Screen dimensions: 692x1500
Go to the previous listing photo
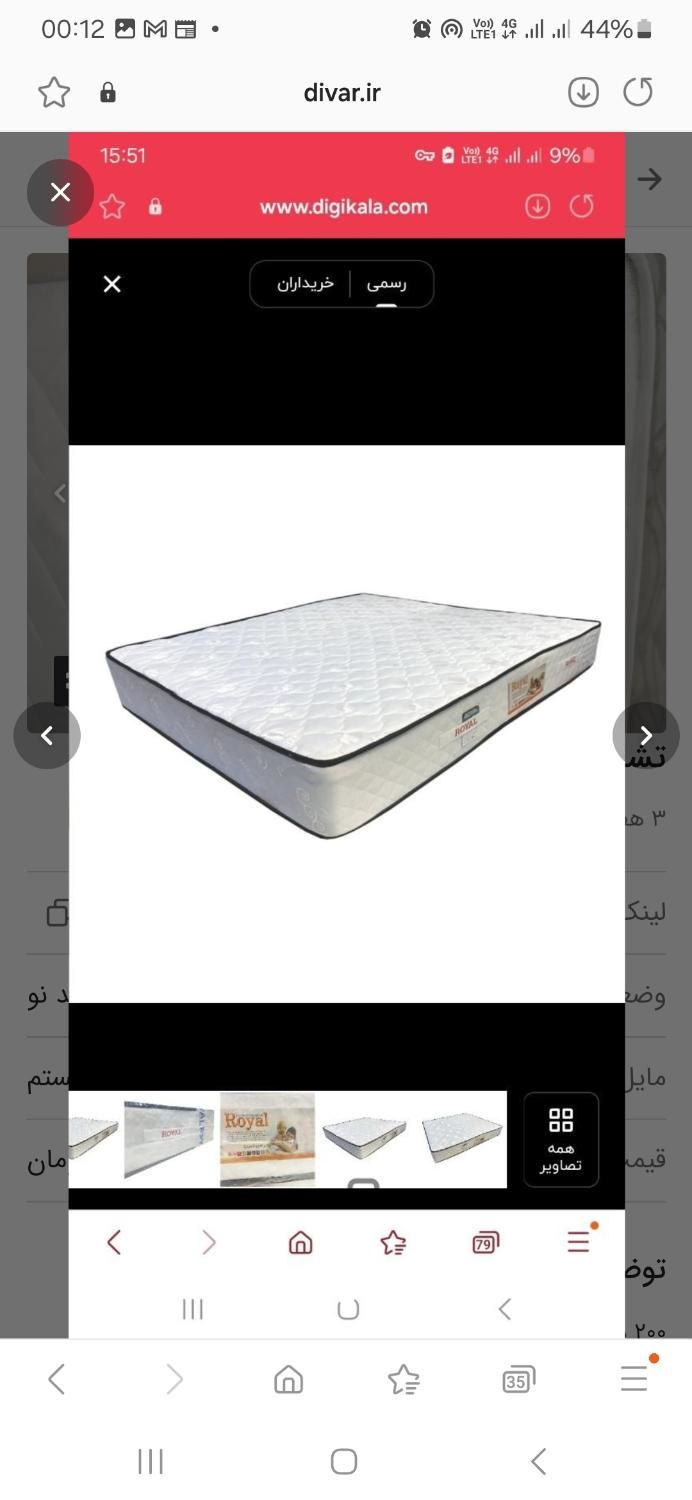[x=47, y=736]
